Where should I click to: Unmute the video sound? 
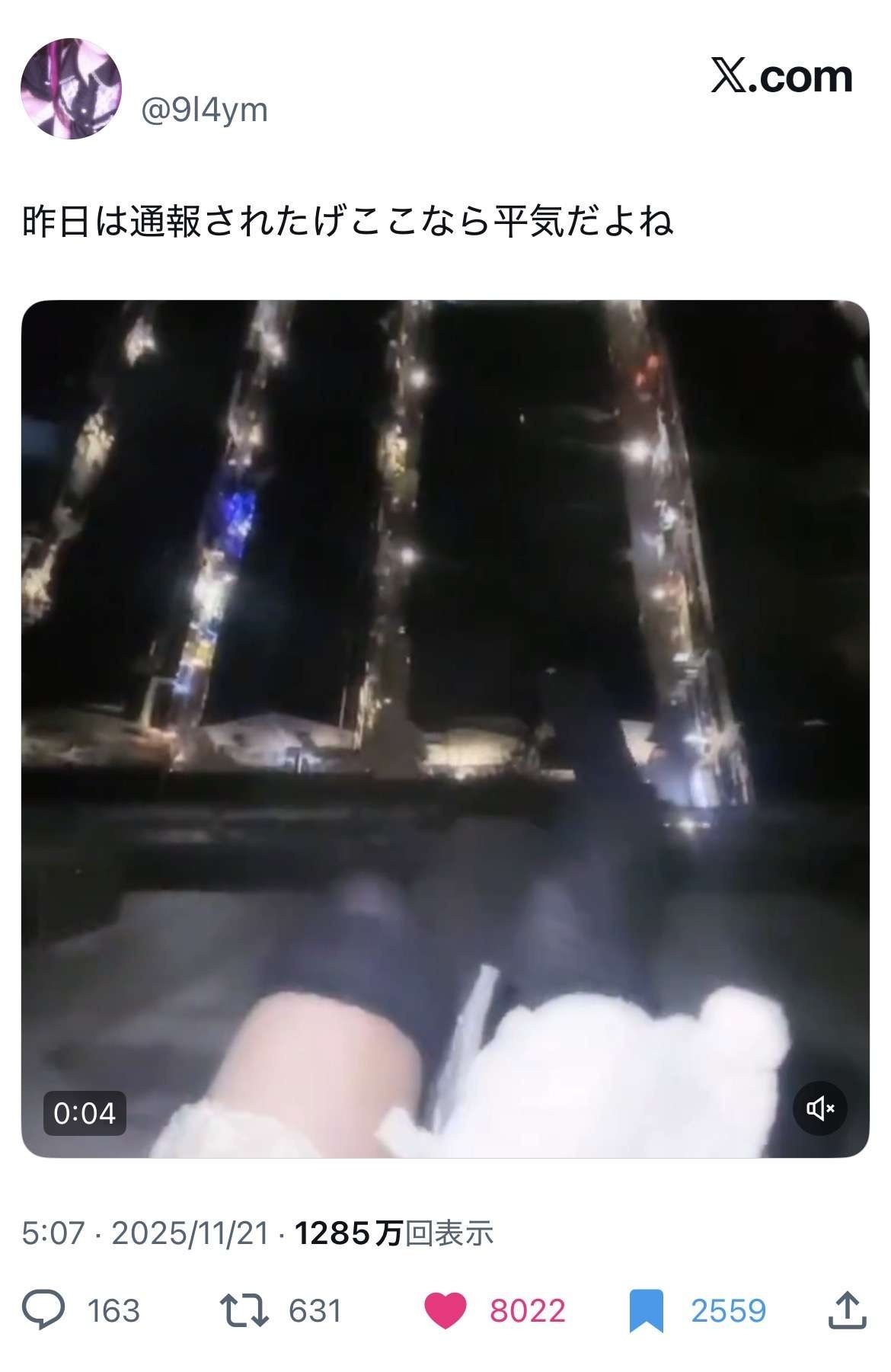820,1108
